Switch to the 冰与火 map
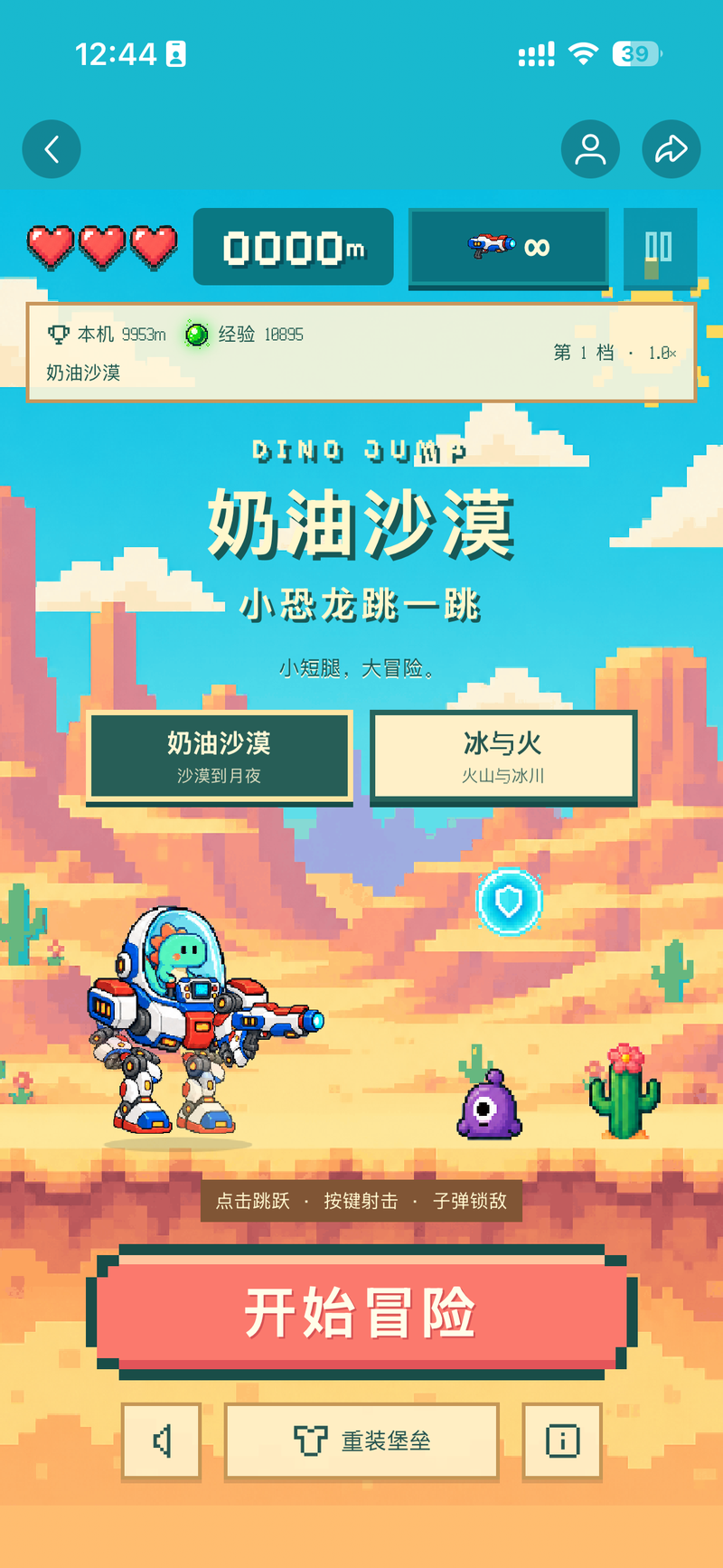This screenshot has height=1568, width=723. pyautogui.click(x=503, y=757)
